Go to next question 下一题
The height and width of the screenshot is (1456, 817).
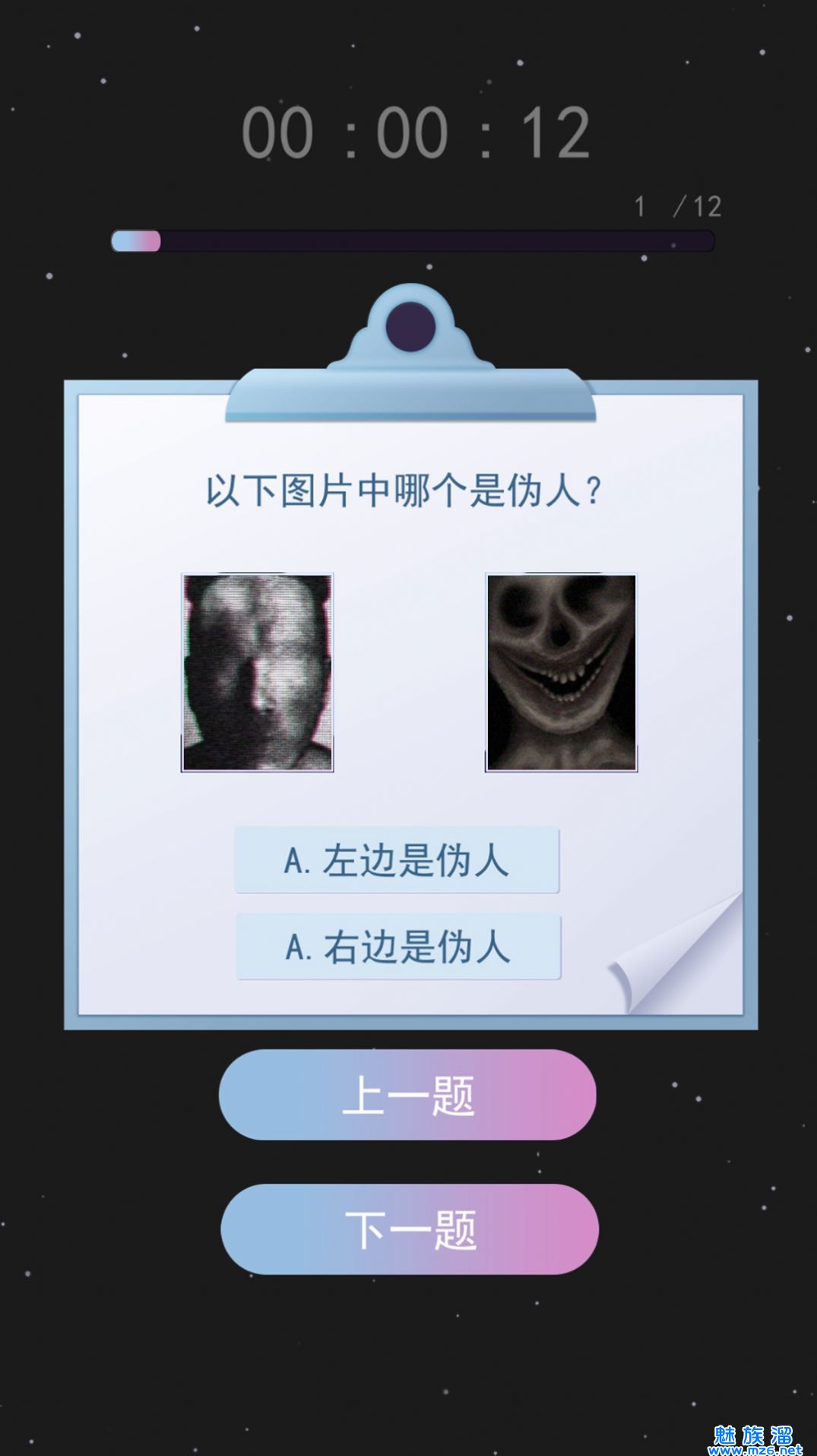click(409, 1229)
